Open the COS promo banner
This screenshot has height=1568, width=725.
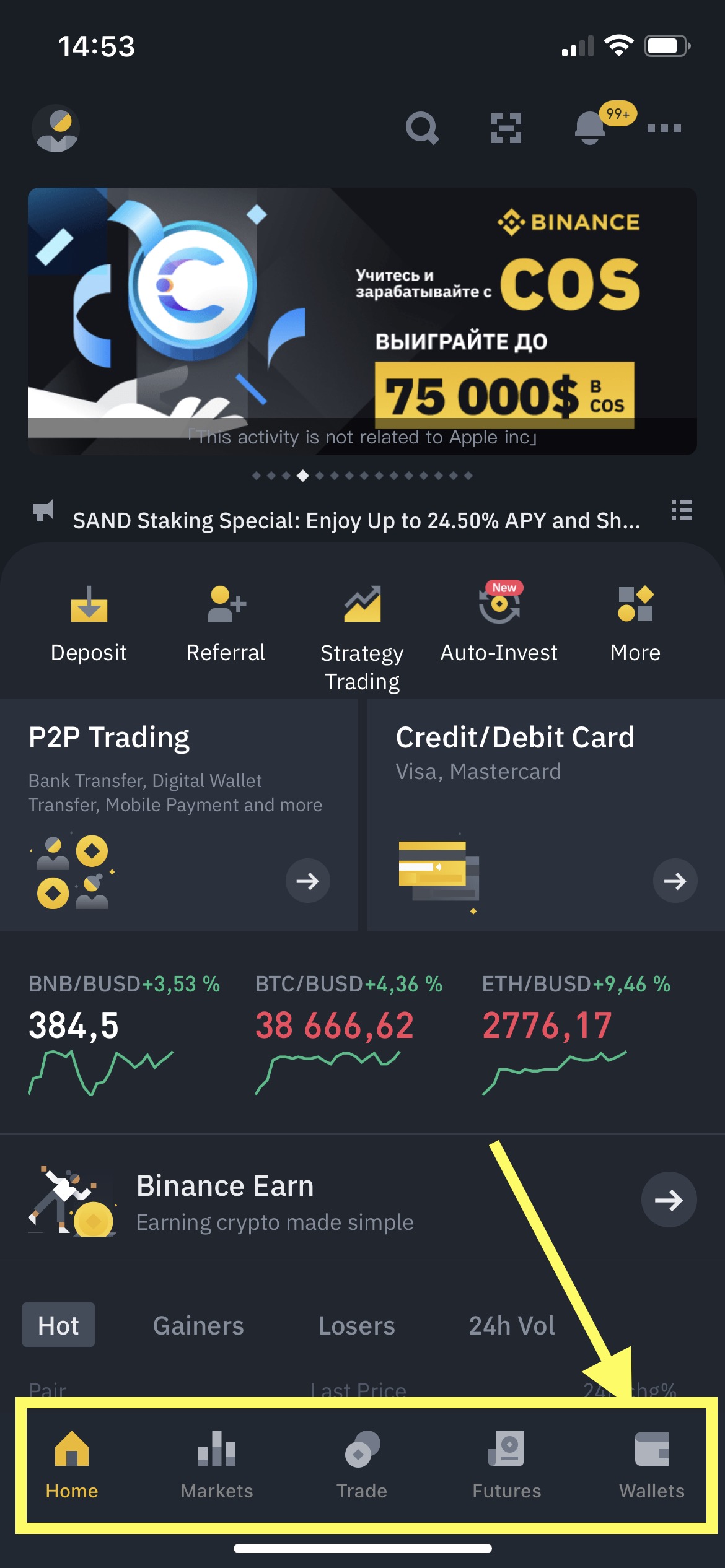coord(362,321)
